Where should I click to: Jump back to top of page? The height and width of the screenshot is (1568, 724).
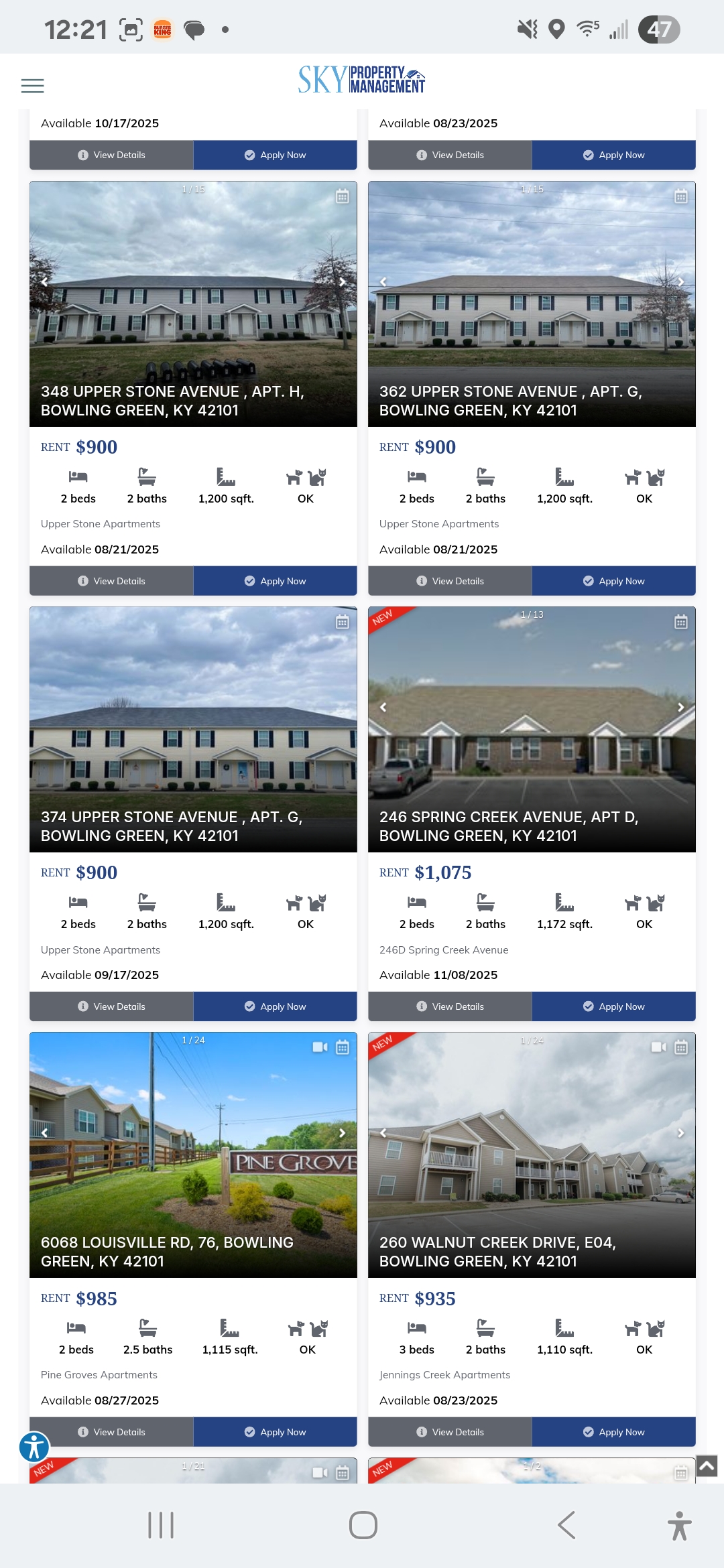click(707, 1466)
